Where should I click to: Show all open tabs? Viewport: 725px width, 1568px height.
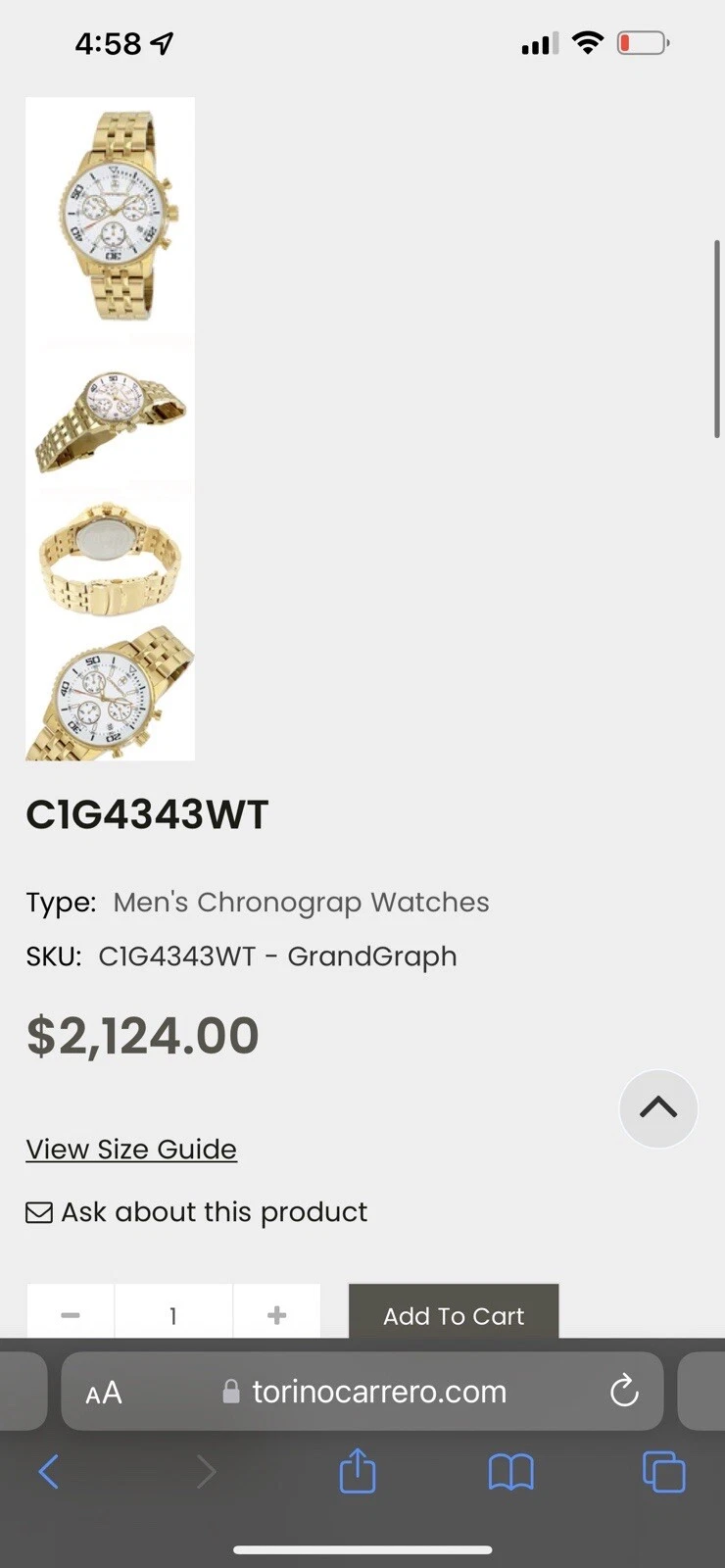(663, 1472)
